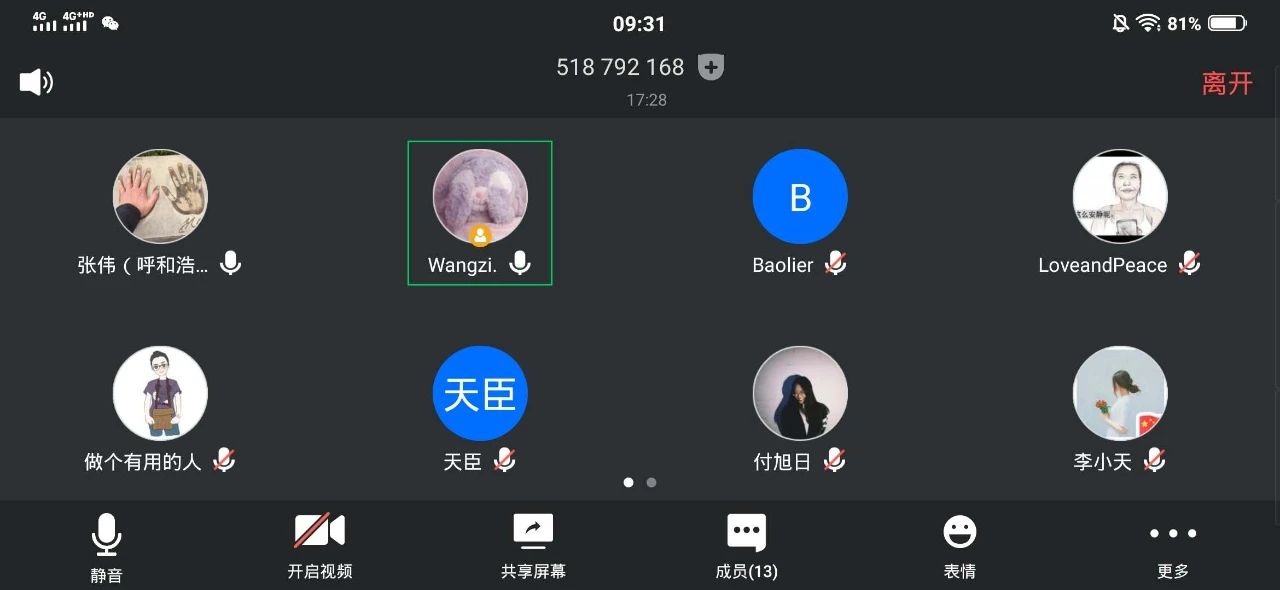Image resolution: width=1280 pixels, height=590 pixels.
Task: Leave the meeting via 离开
Action: tap(1227, 83)
